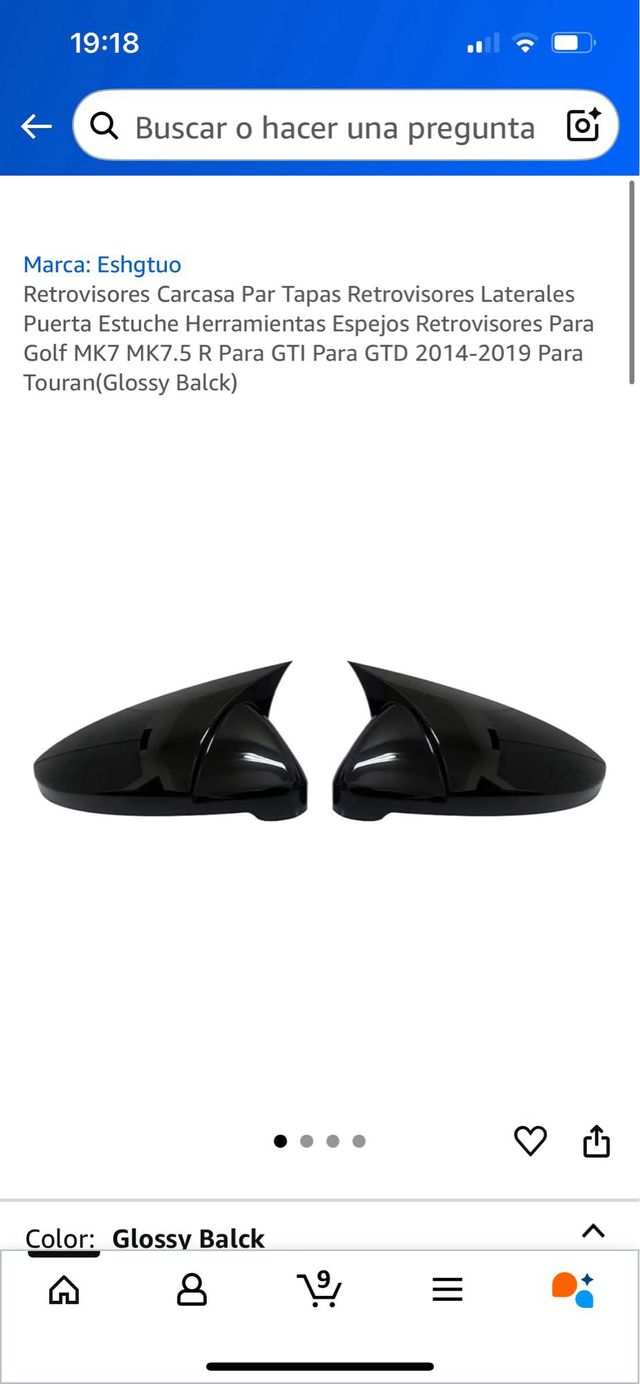This screenshot has height=1384, width=640.
Task: Tap the search field "Buscar o hacer una pregunta"
Action: [x=335, y=127]
